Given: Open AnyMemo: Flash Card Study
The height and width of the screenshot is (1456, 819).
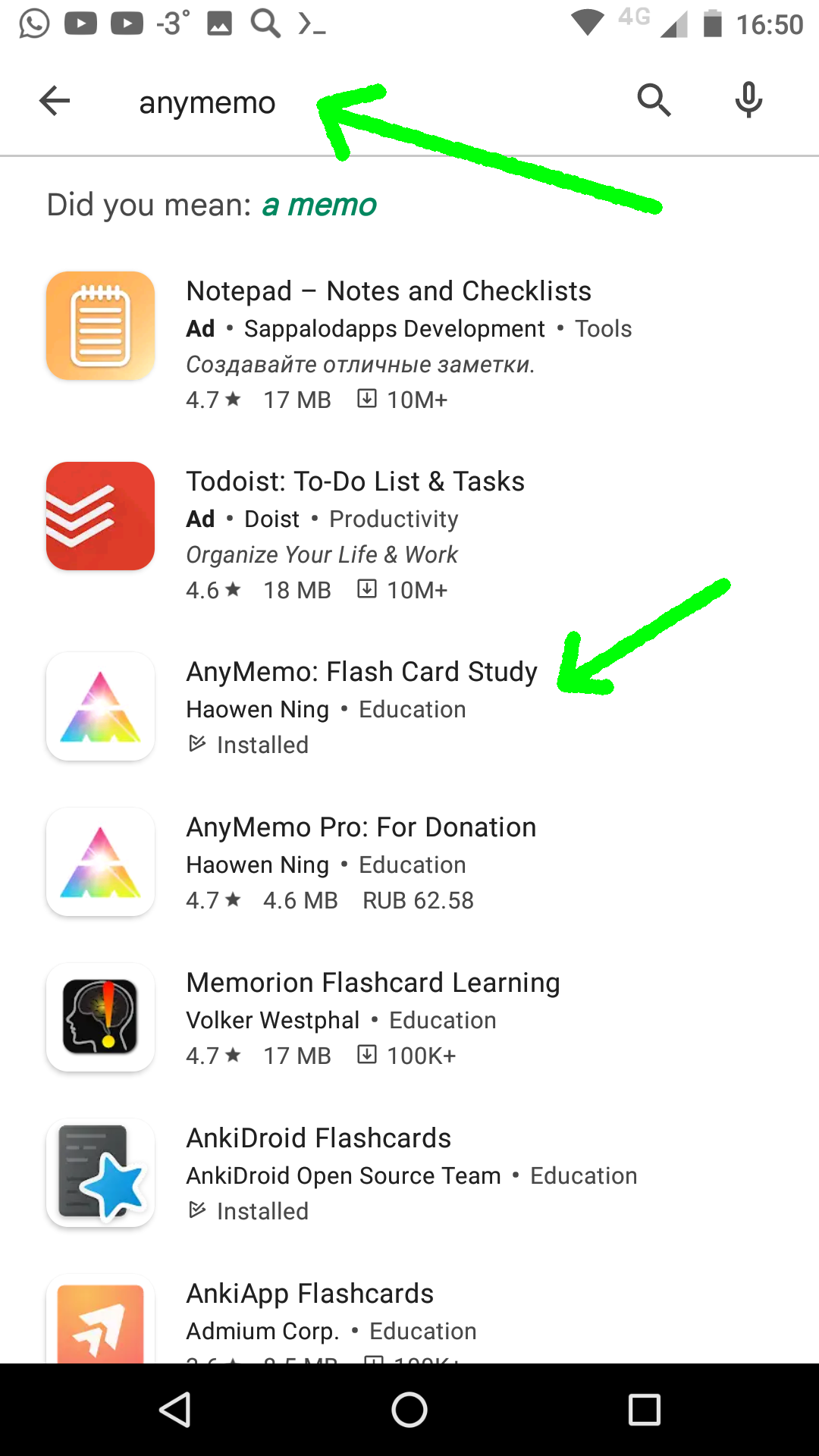Looking at the screenshot, I should [x=362, y=673].
